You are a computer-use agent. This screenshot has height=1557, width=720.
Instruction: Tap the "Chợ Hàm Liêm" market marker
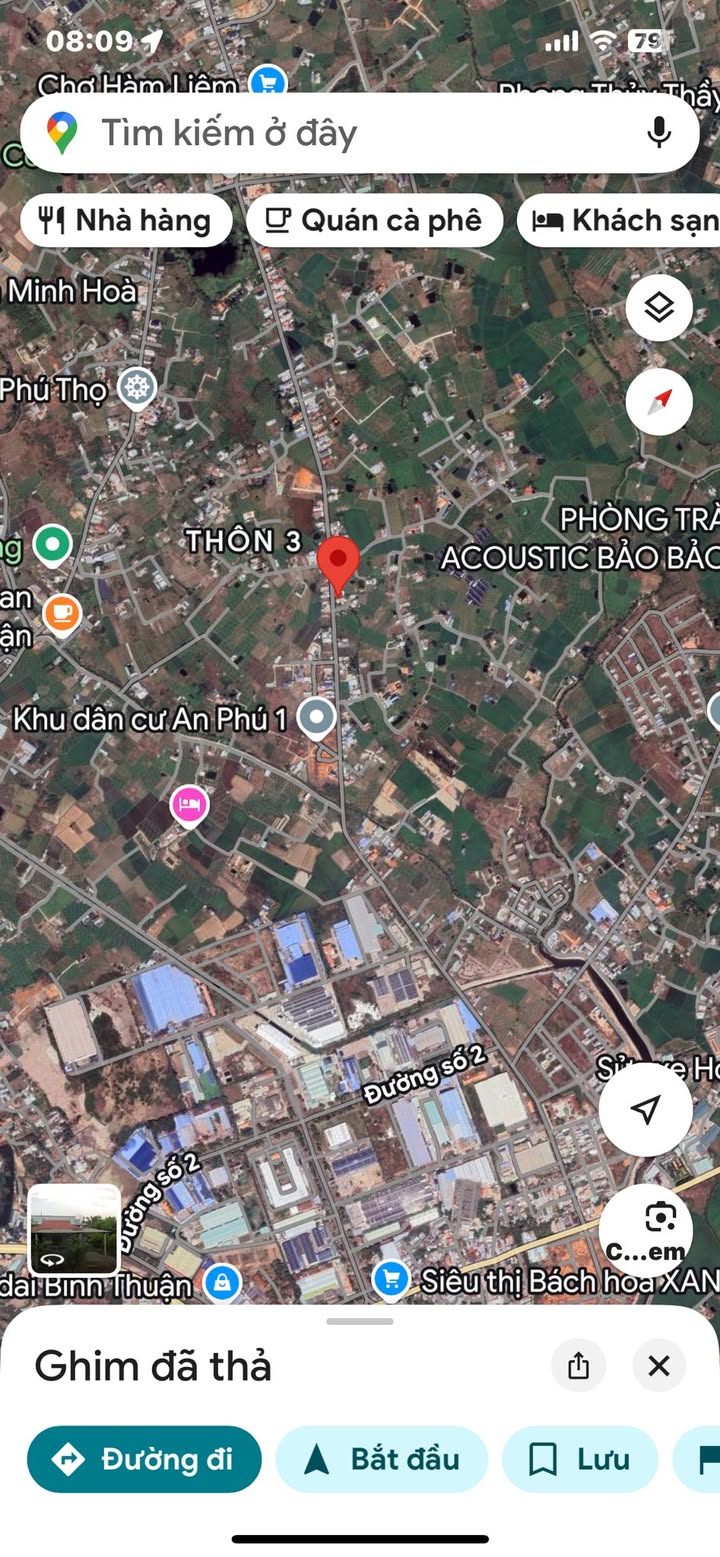(x=267, y=83)
